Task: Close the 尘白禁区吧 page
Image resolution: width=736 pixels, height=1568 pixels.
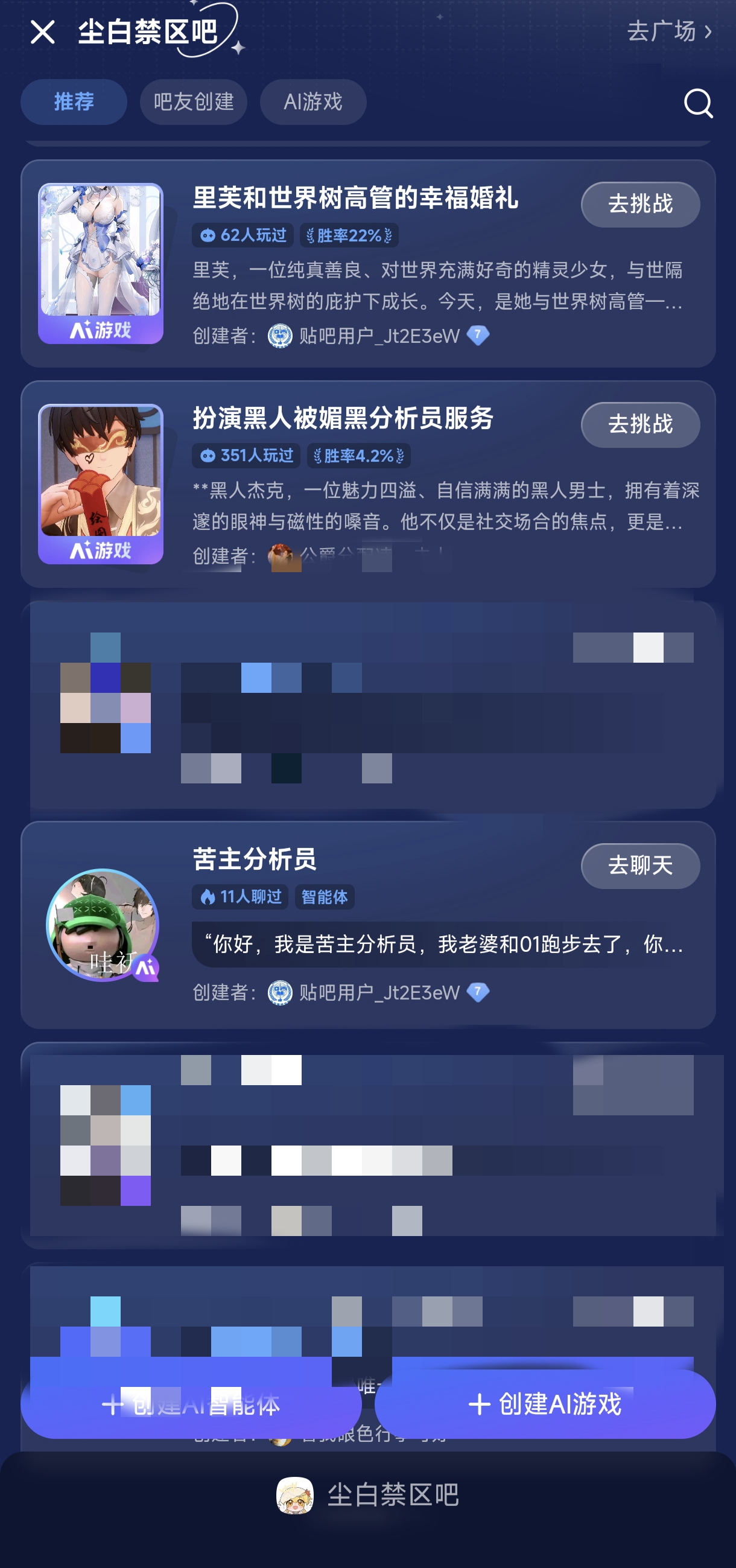Action: point(43,31)
